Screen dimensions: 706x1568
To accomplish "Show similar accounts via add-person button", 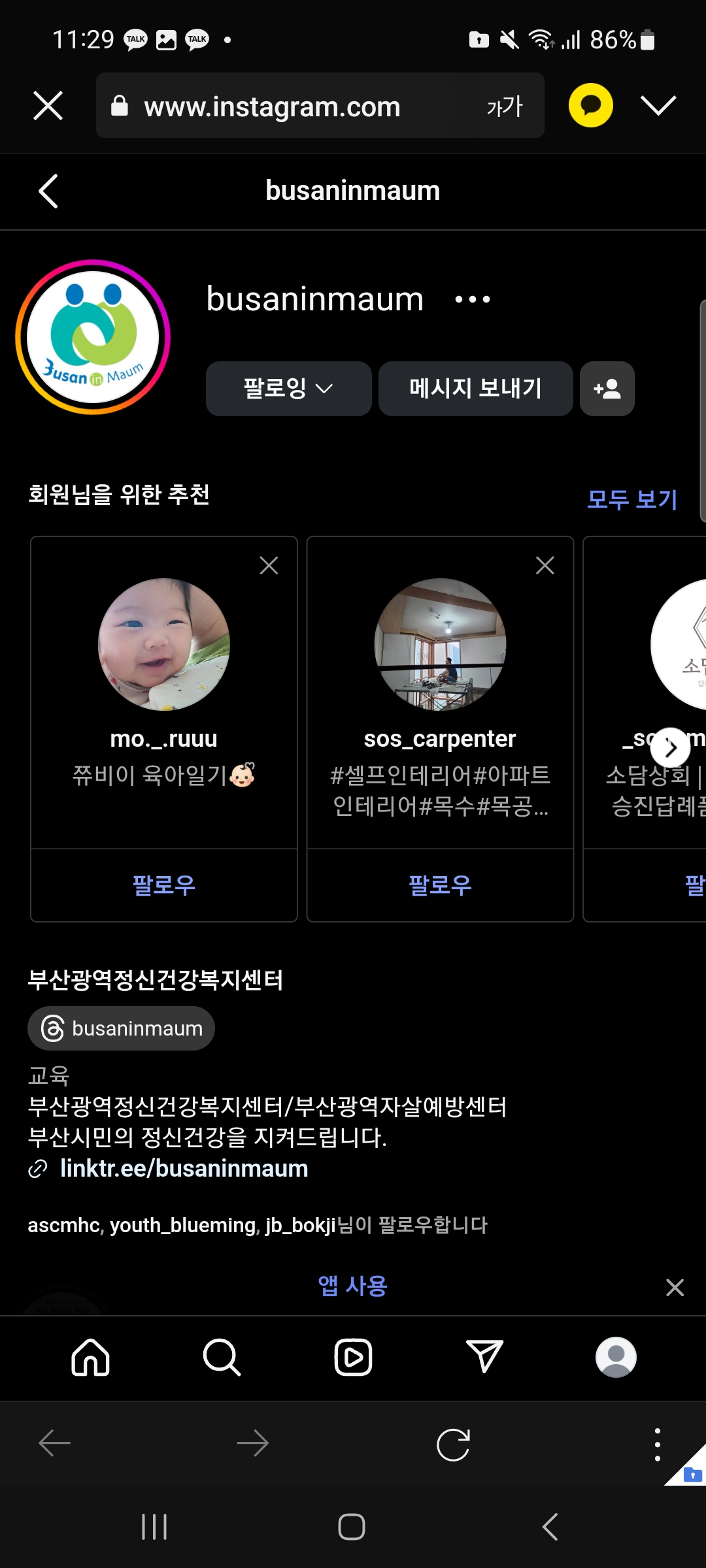I will coord(607,389).
